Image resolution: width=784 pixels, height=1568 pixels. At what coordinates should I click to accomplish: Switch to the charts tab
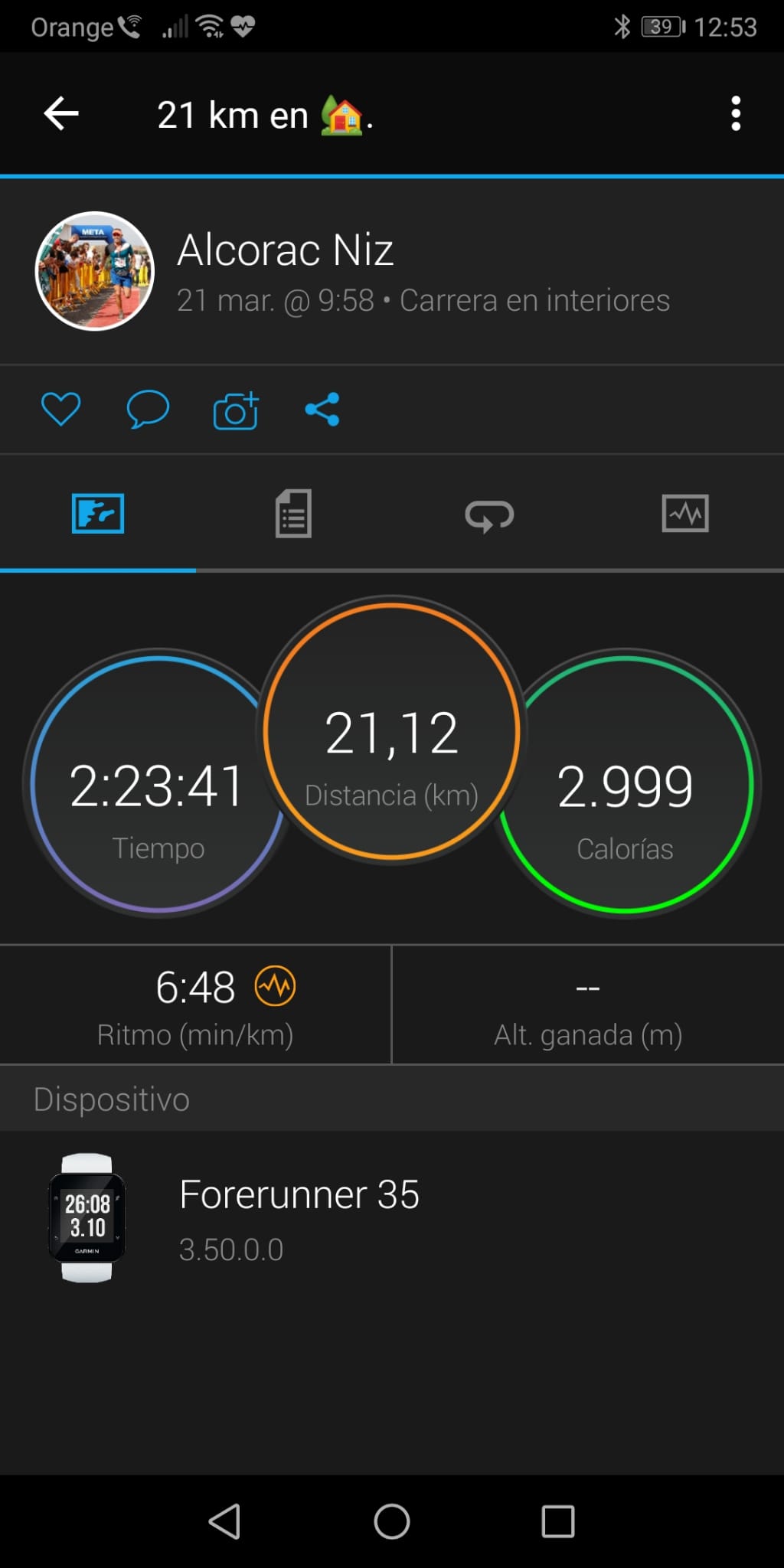[x=684, y=514]
